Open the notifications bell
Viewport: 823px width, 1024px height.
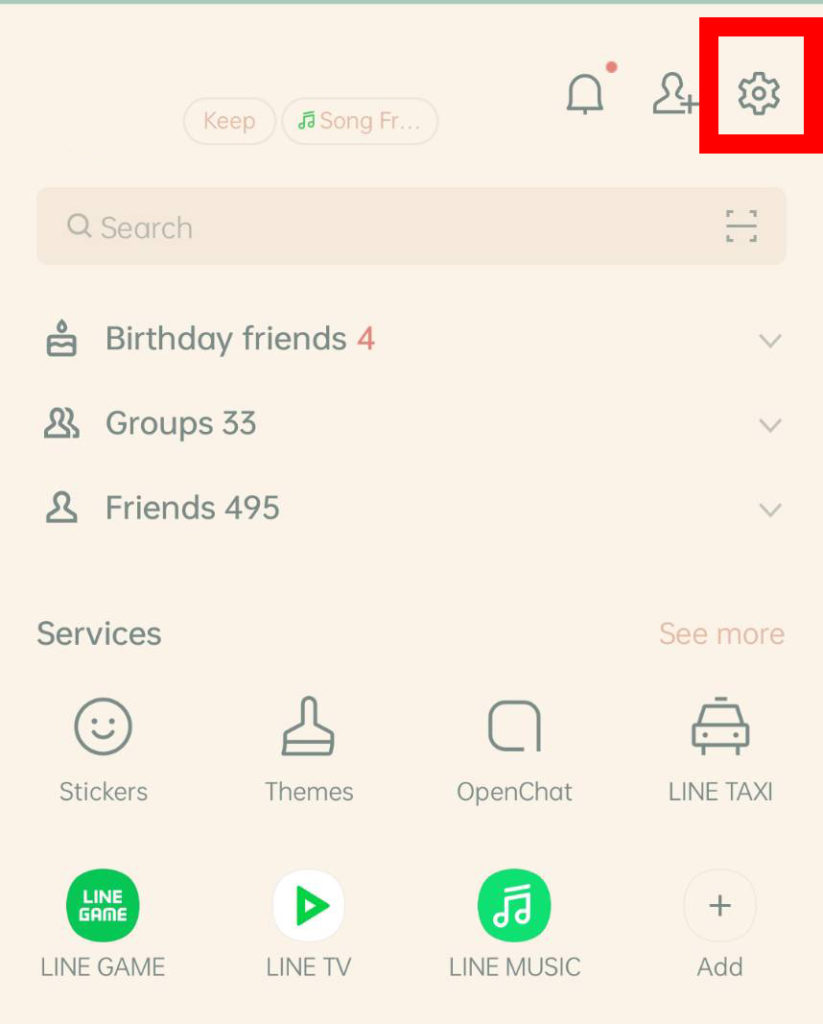click(585, 94)
